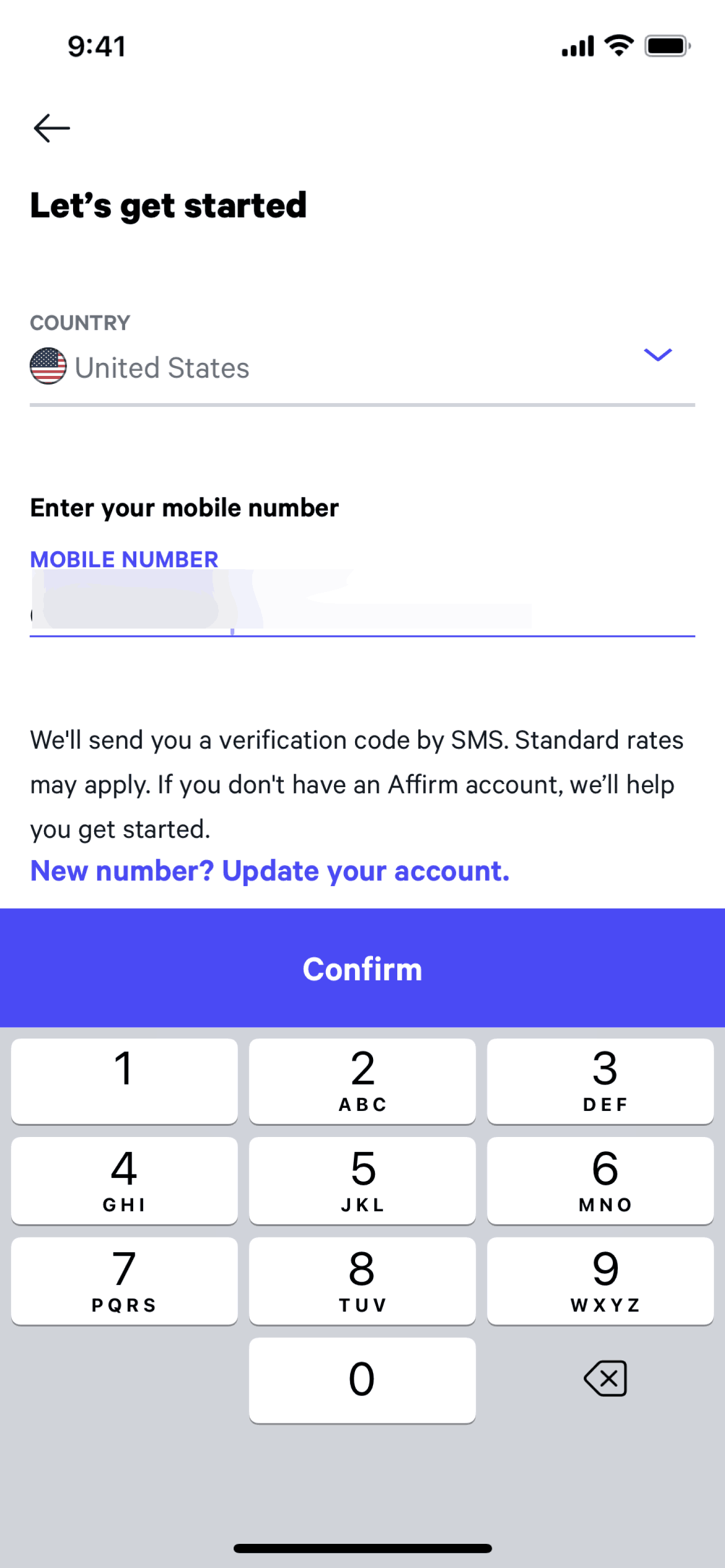Select United States from the country field

point(161,367)
